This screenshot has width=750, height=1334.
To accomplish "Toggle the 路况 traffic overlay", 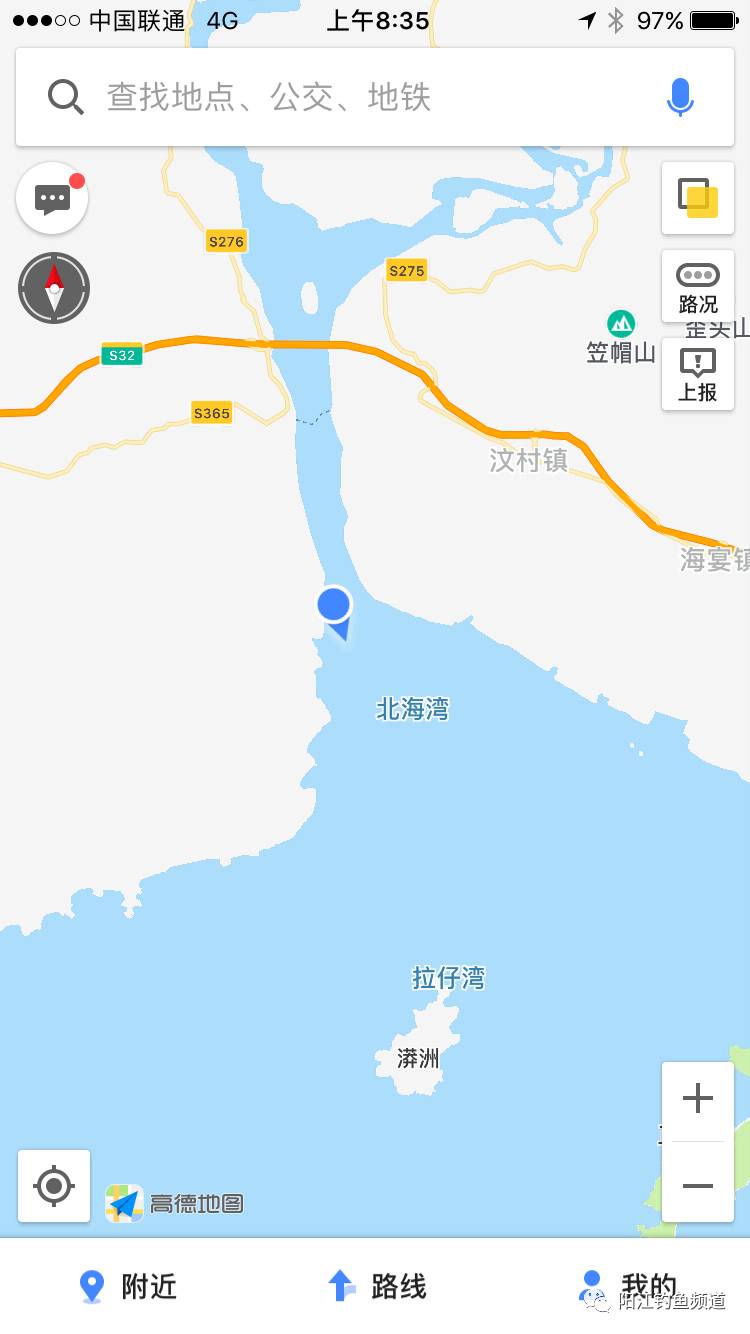I will pos(698,286).
